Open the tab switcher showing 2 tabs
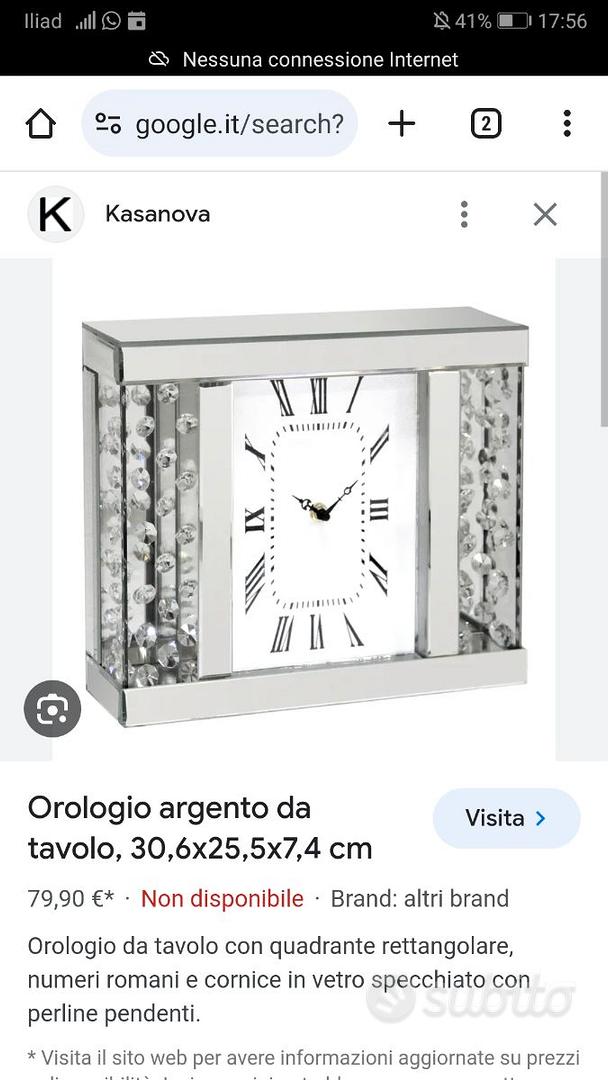 tap(485, 124)
